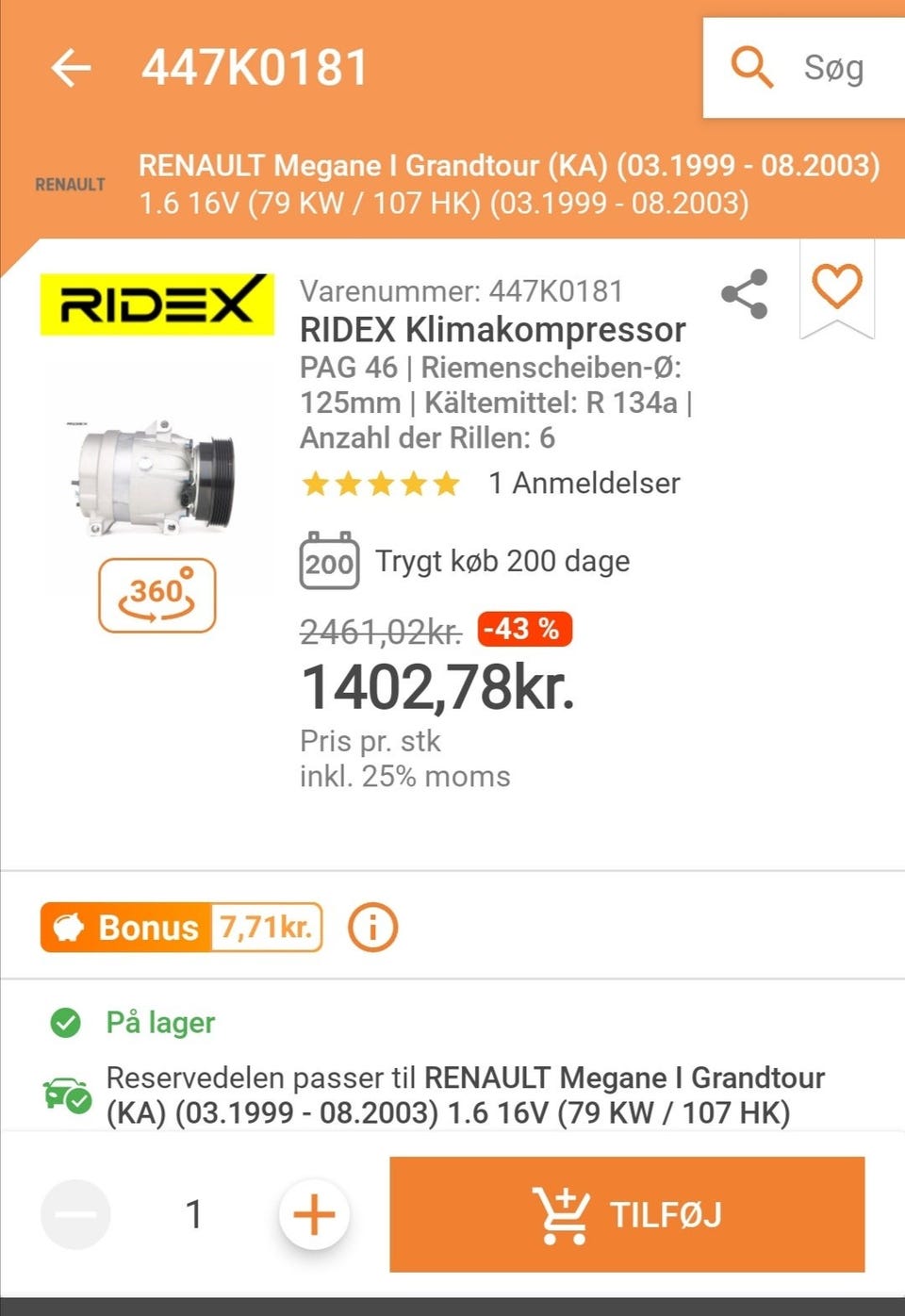Open the info icon beside the bonus amount

(374, 927)
